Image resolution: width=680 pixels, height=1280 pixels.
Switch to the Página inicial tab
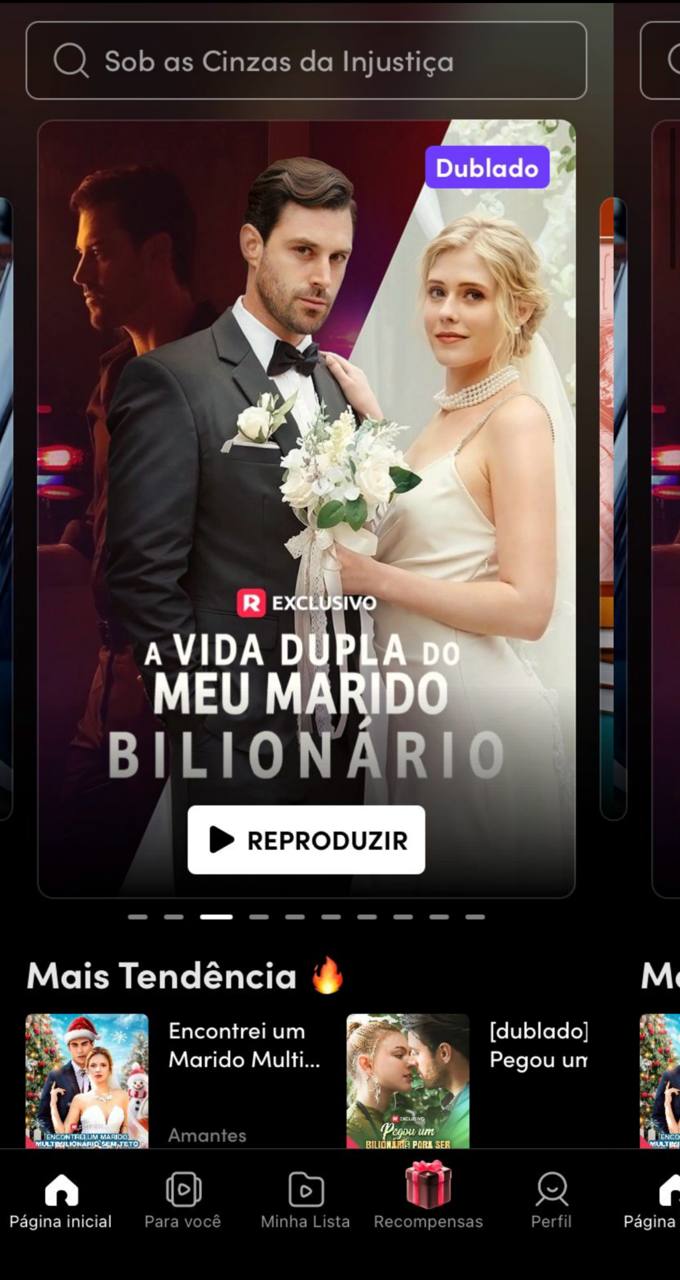tap(61, 1201)
